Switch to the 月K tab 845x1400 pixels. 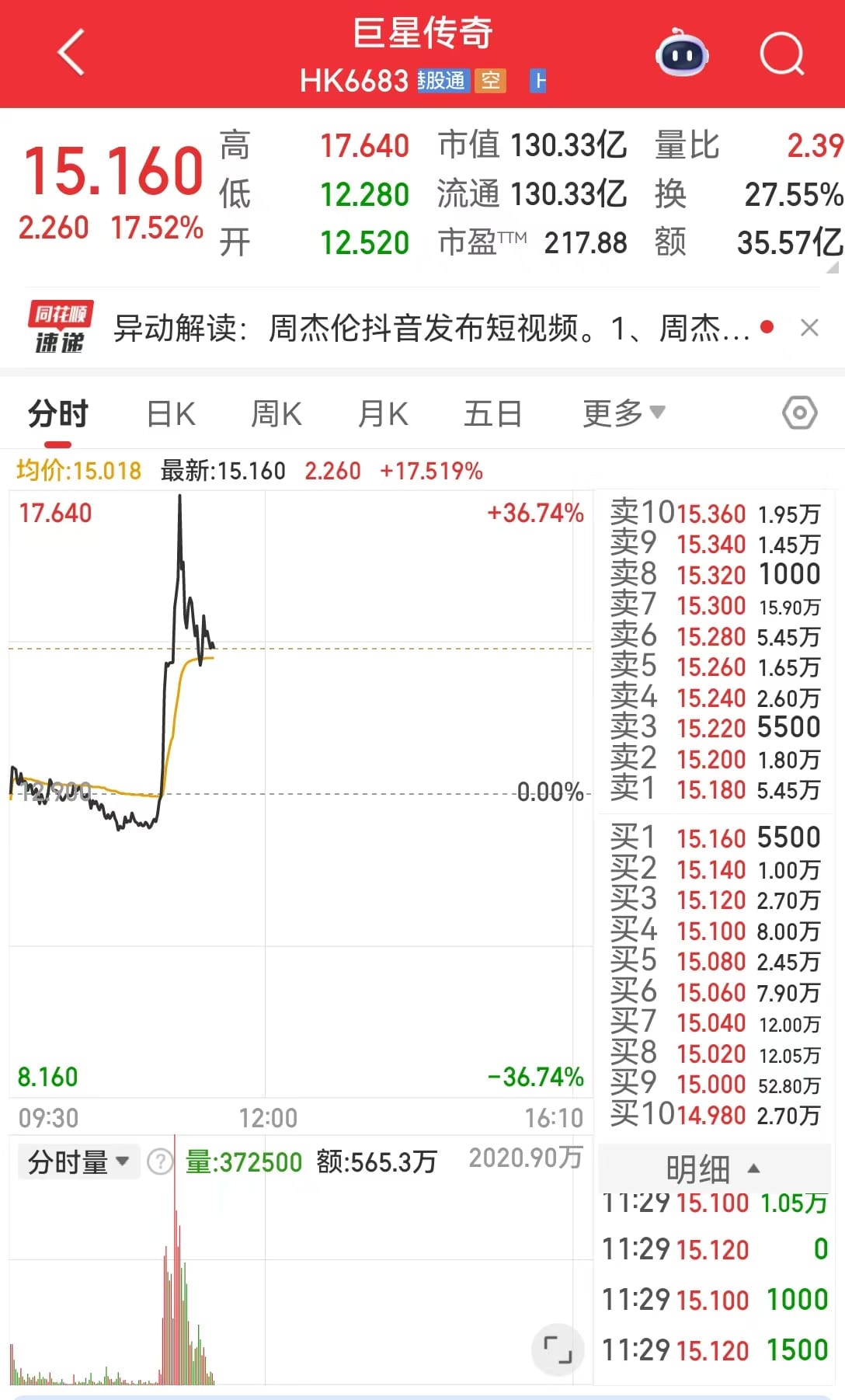click(x=382, y=413)
